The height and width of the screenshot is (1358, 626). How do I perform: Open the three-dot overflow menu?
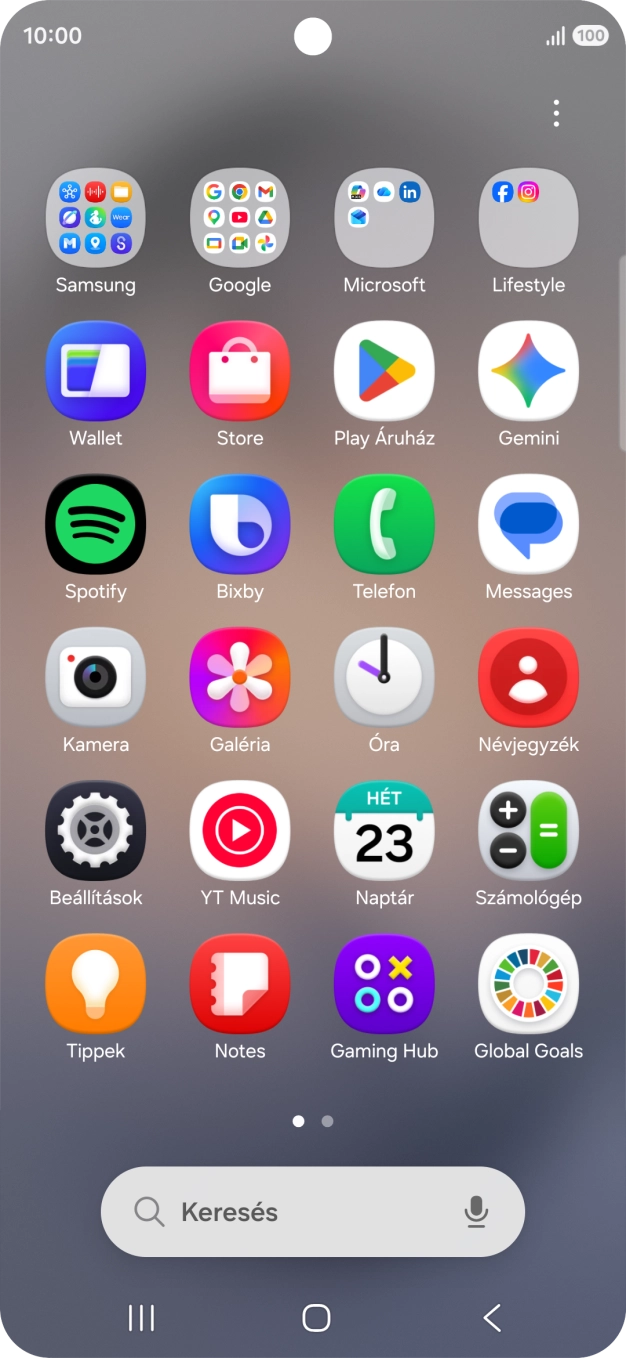556,113
